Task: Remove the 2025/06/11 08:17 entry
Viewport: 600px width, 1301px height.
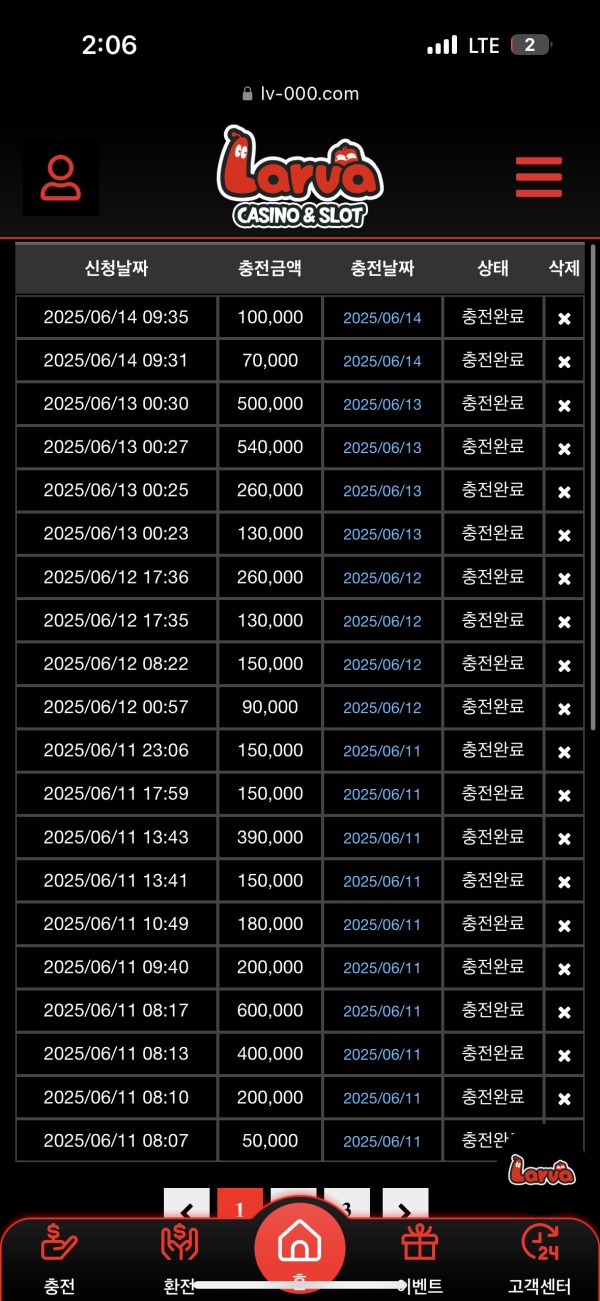Action: tap(564, 1012)
